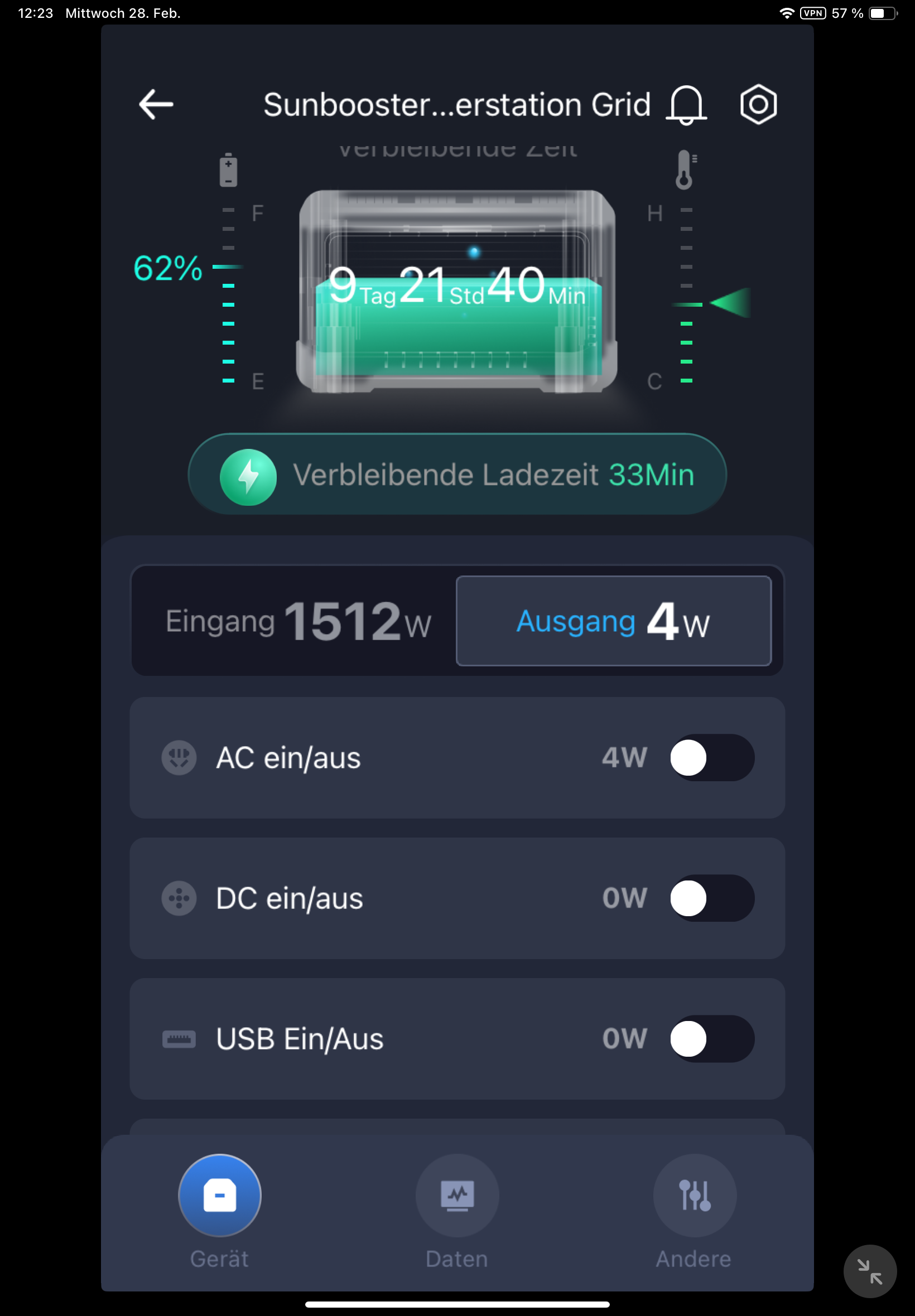Image resolution: width=915 pixels, height=1316 pixels.
Task: Open the notifications bell
Action: click(x=686, y=105)
